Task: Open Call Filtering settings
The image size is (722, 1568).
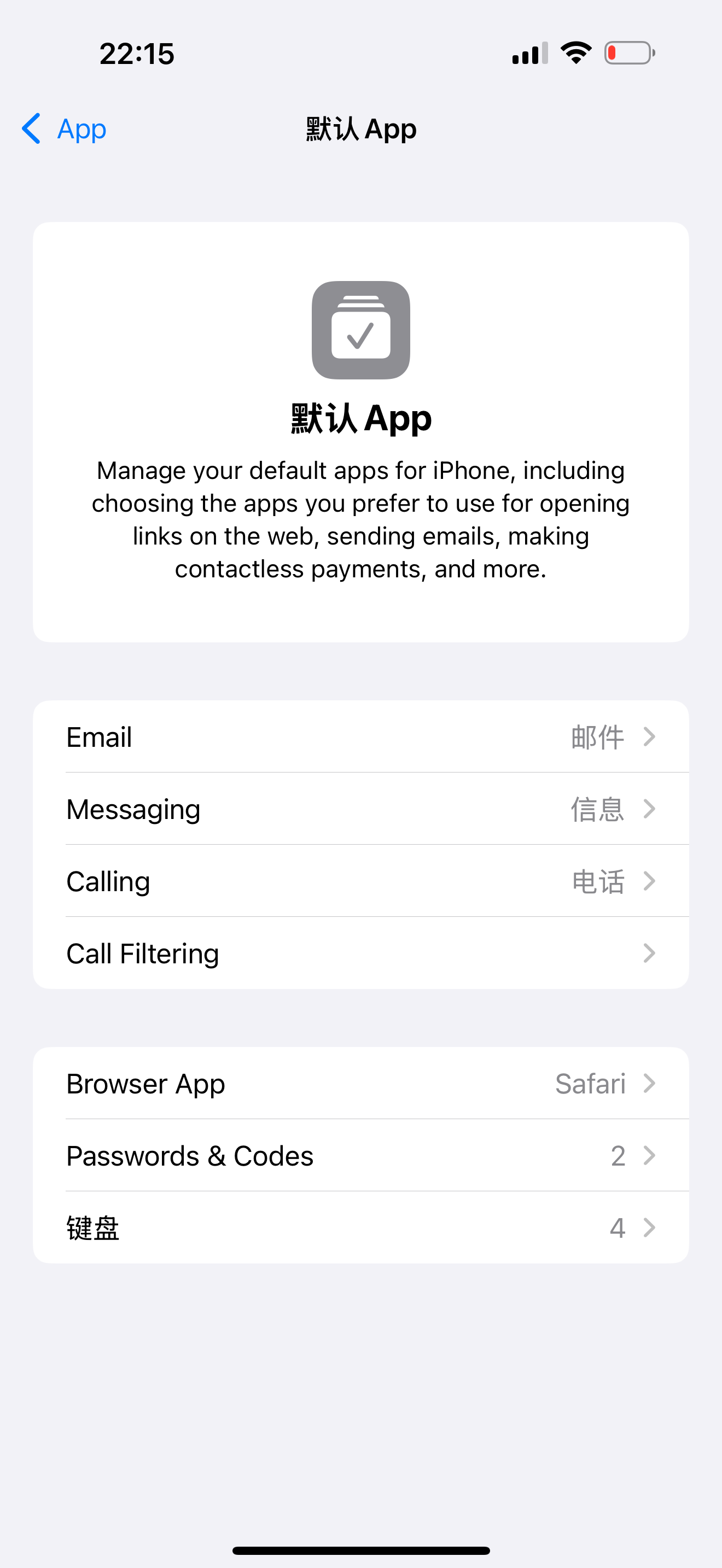Action: (360, 953)
